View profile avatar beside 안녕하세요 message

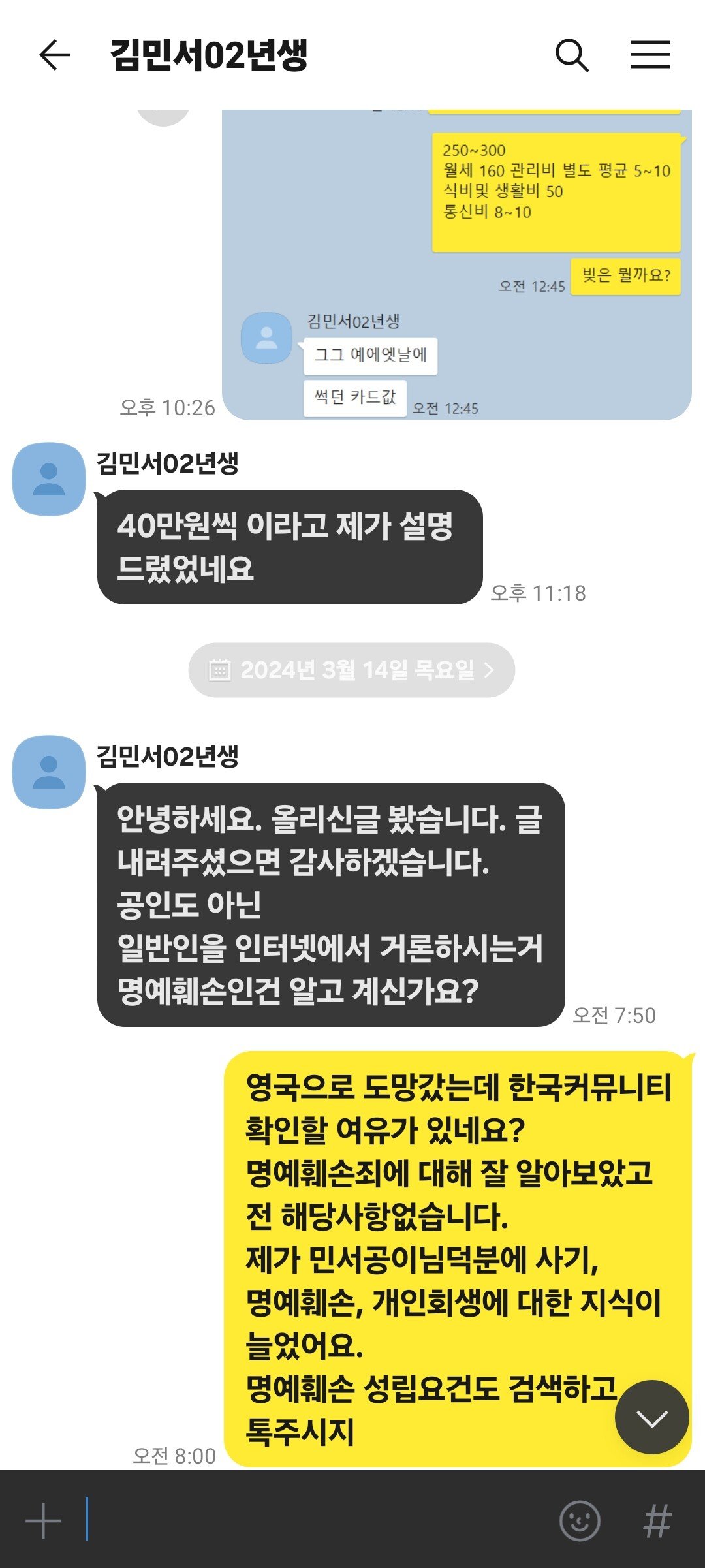pyautogui.click(x=49, y=772)
